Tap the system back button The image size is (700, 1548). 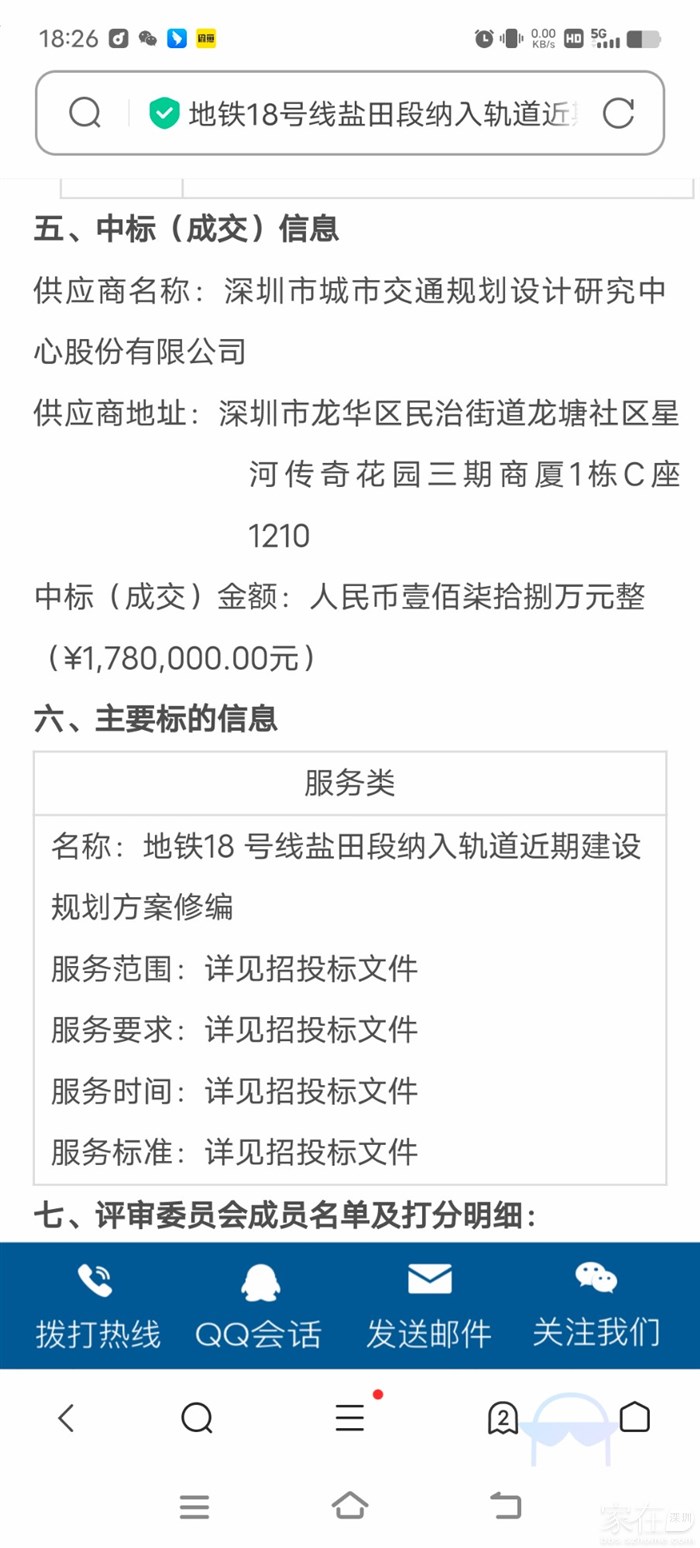[x=506, y=1505]
